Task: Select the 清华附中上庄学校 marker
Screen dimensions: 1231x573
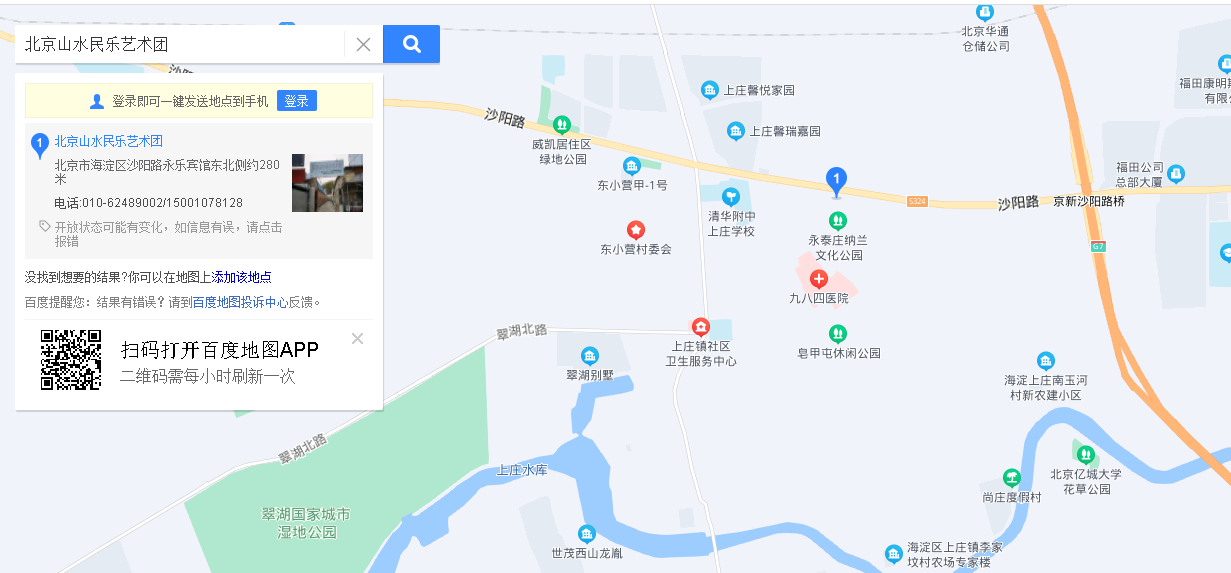Action: [731, 196]
